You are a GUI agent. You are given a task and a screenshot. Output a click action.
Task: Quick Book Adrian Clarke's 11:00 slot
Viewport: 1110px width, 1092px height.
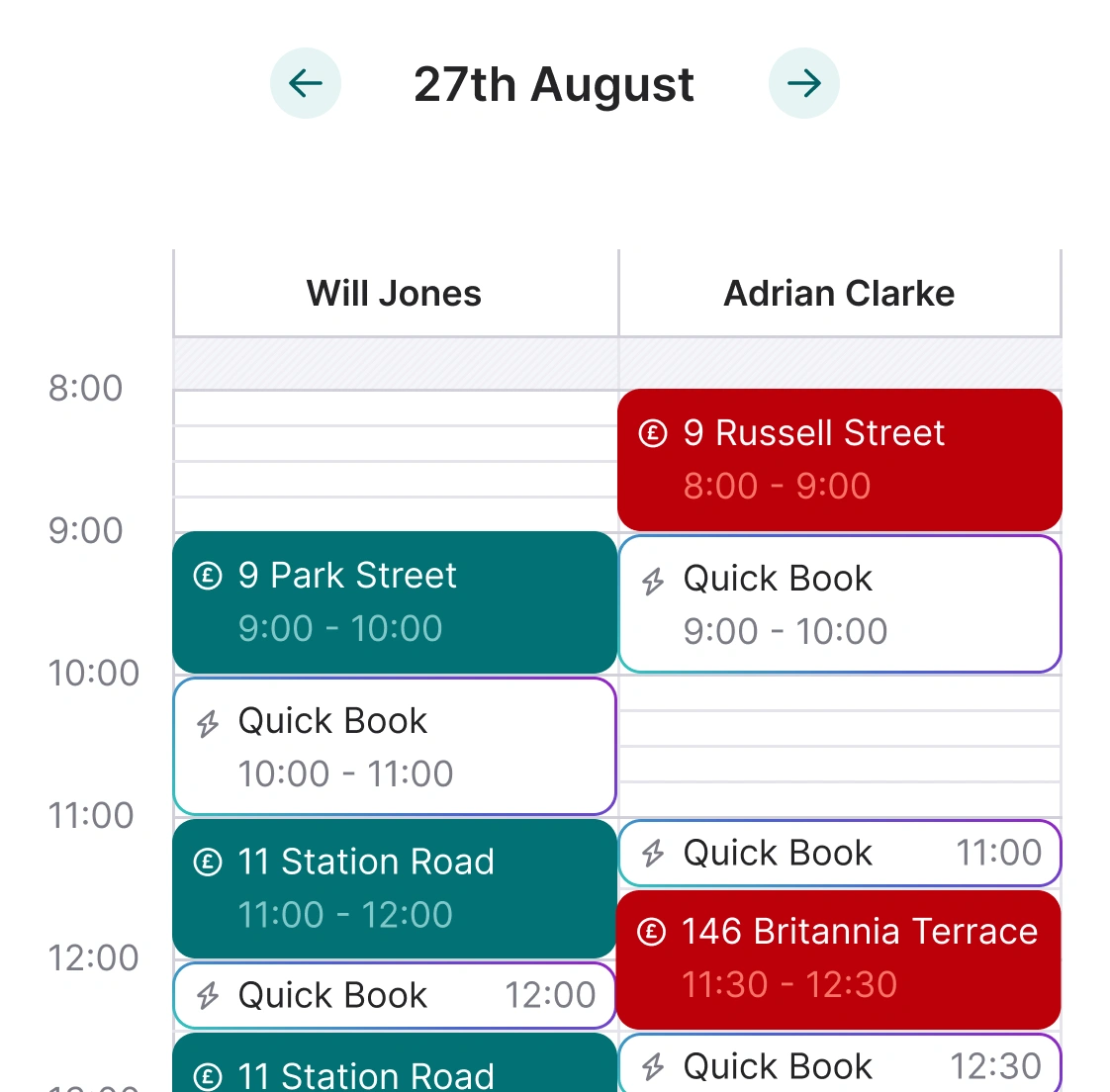839,853
